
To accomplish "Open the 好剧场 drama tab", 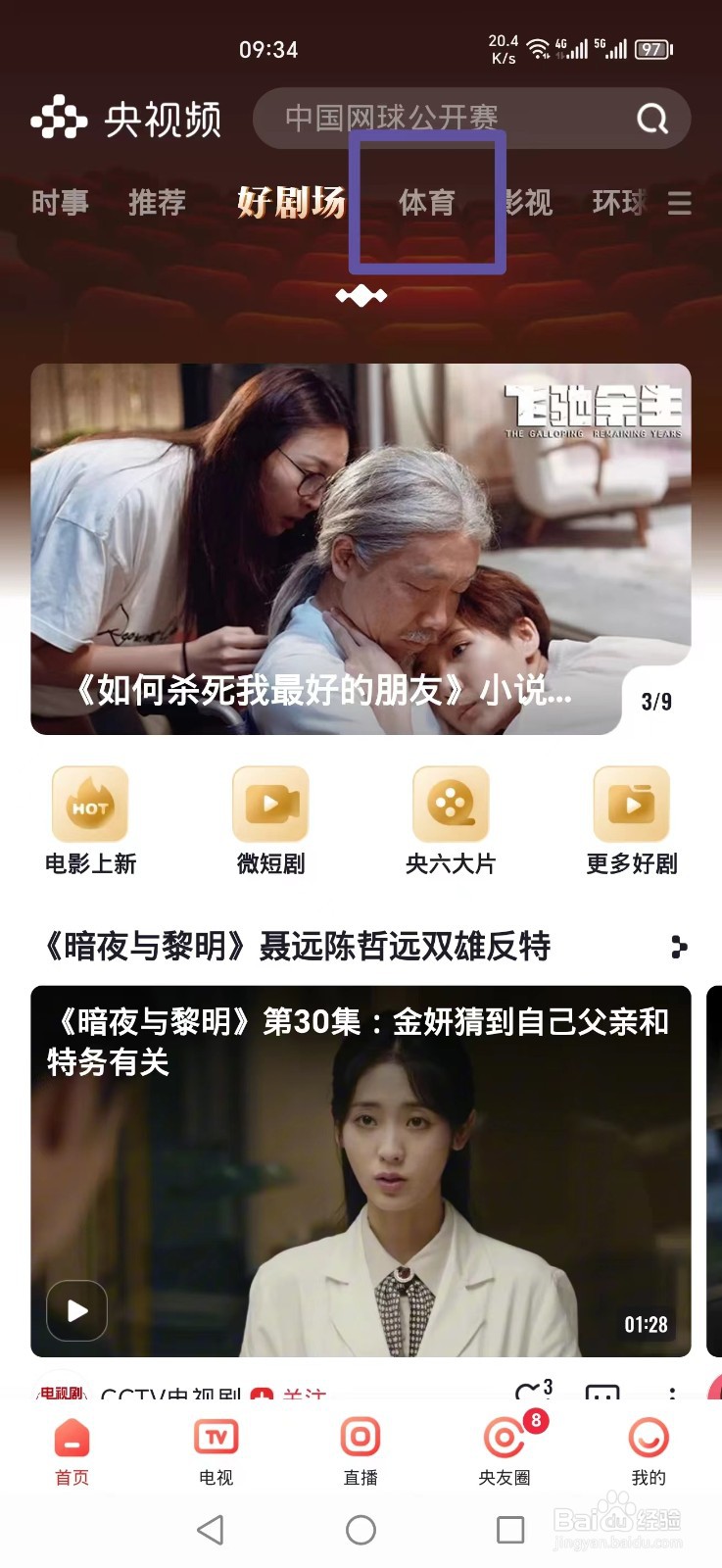I will click(291, 203).
